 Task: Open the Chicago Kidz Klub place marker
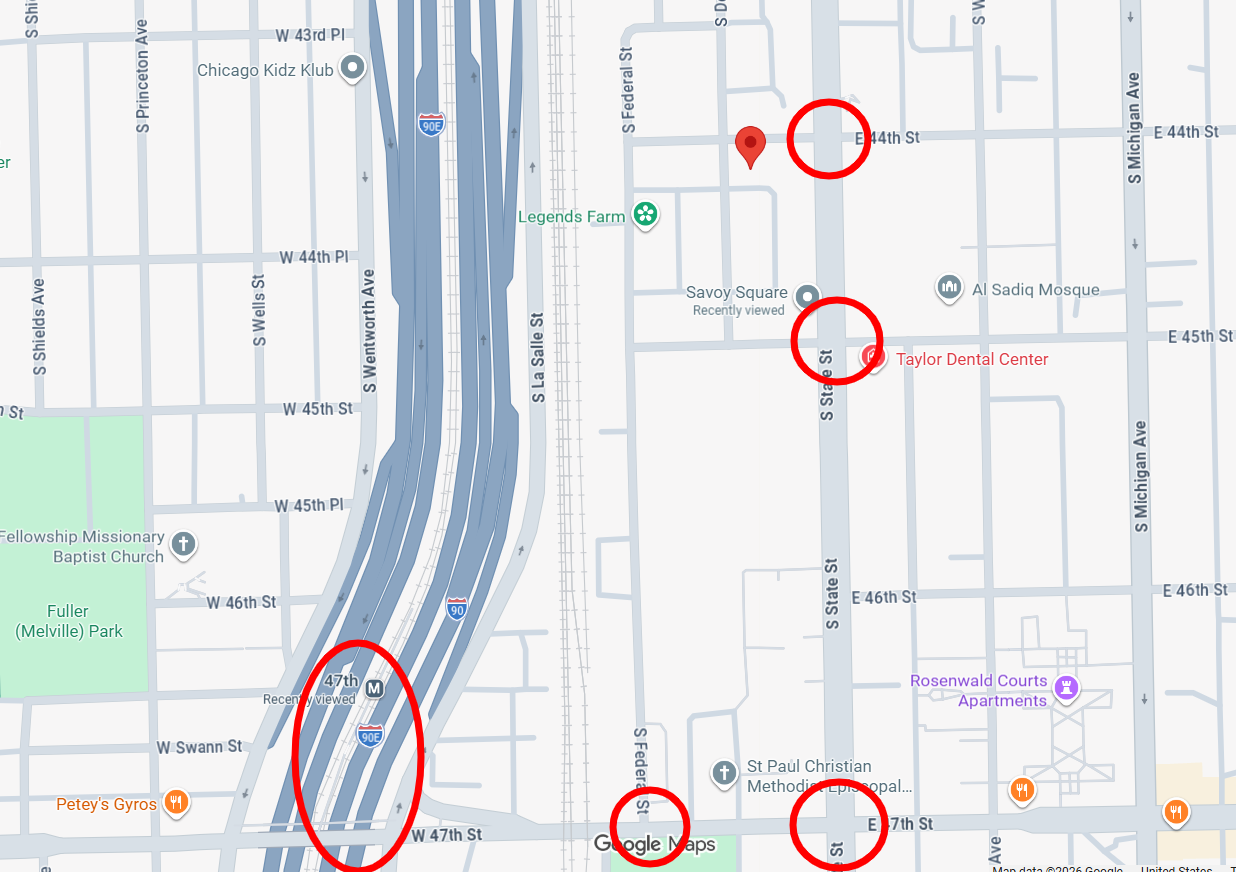coord(352,69)
